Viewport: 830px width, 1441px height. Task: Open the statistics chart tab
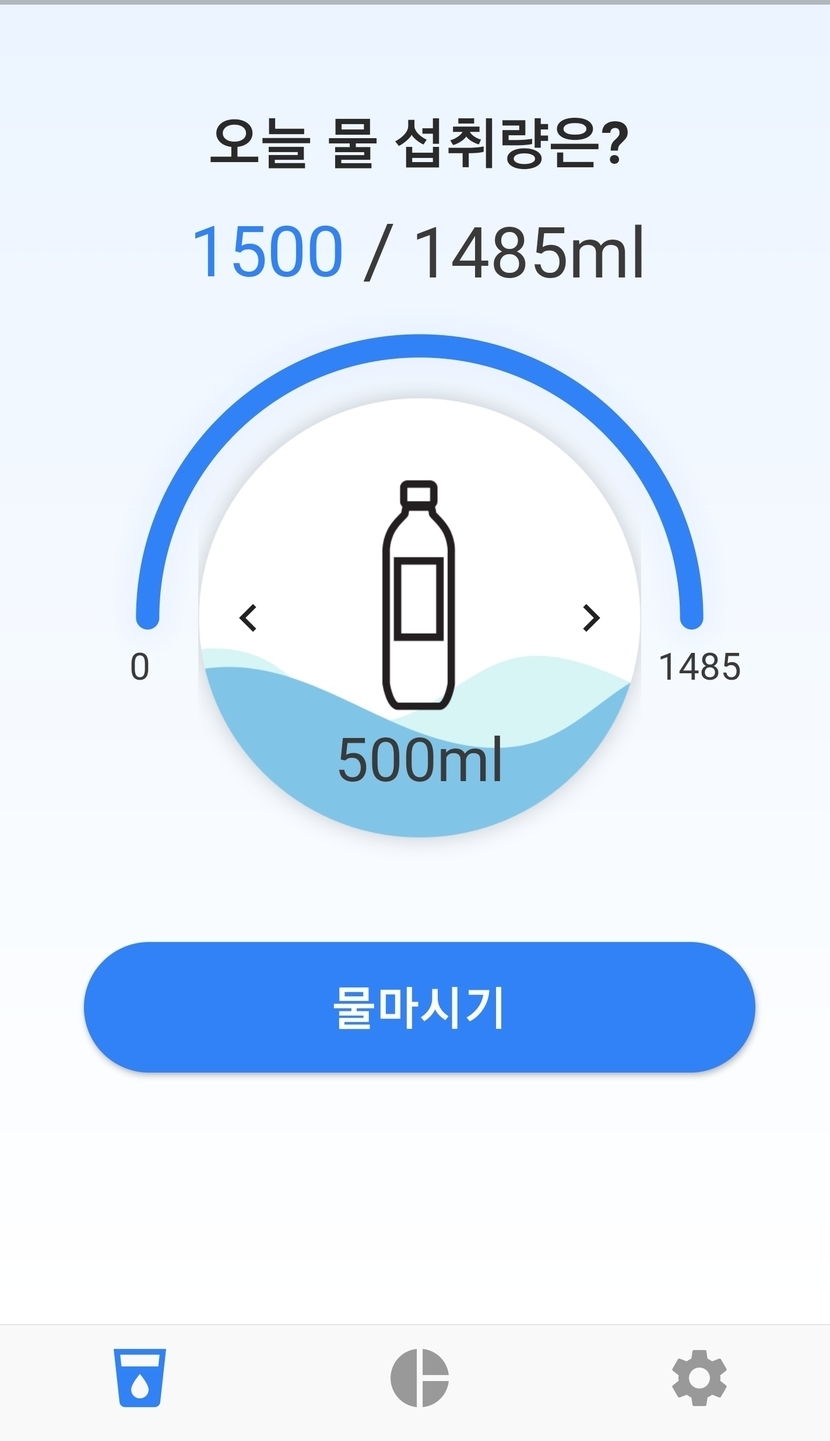click(x=419, y=1378)
